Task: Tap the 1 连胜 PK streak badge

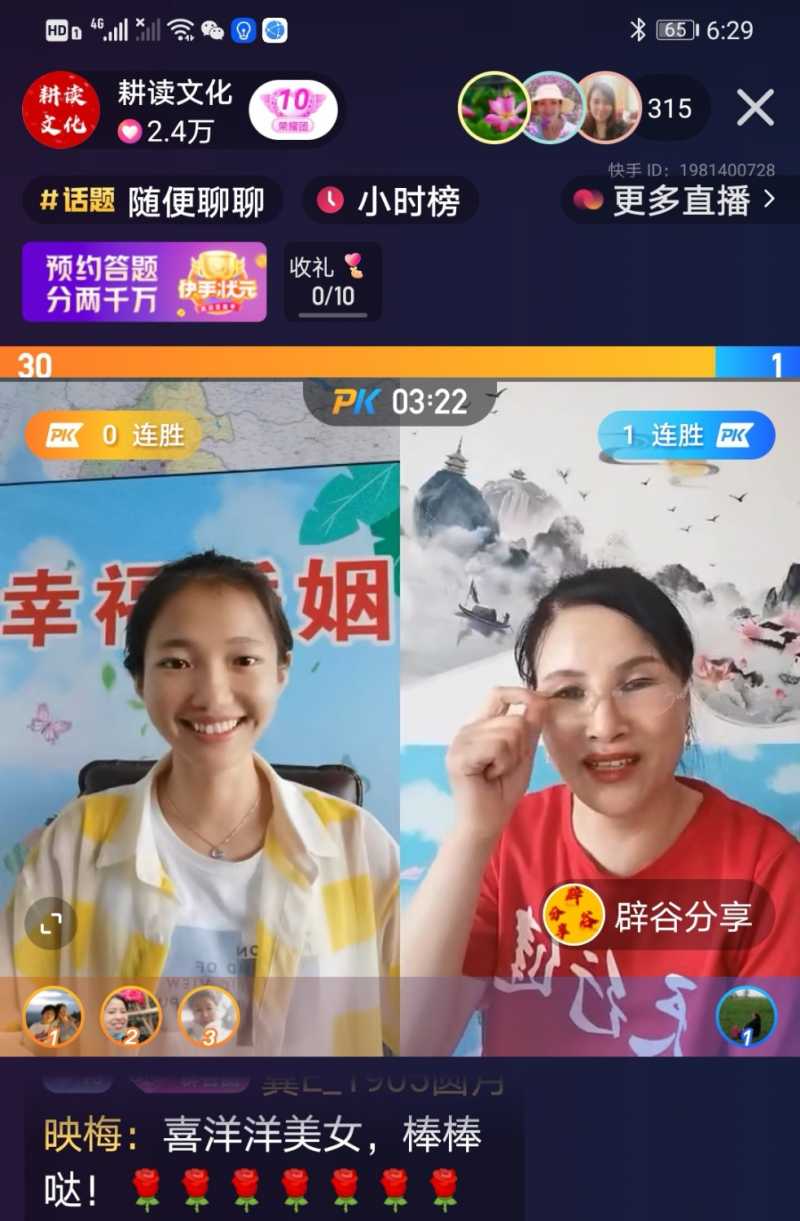Action: (687, 435)
